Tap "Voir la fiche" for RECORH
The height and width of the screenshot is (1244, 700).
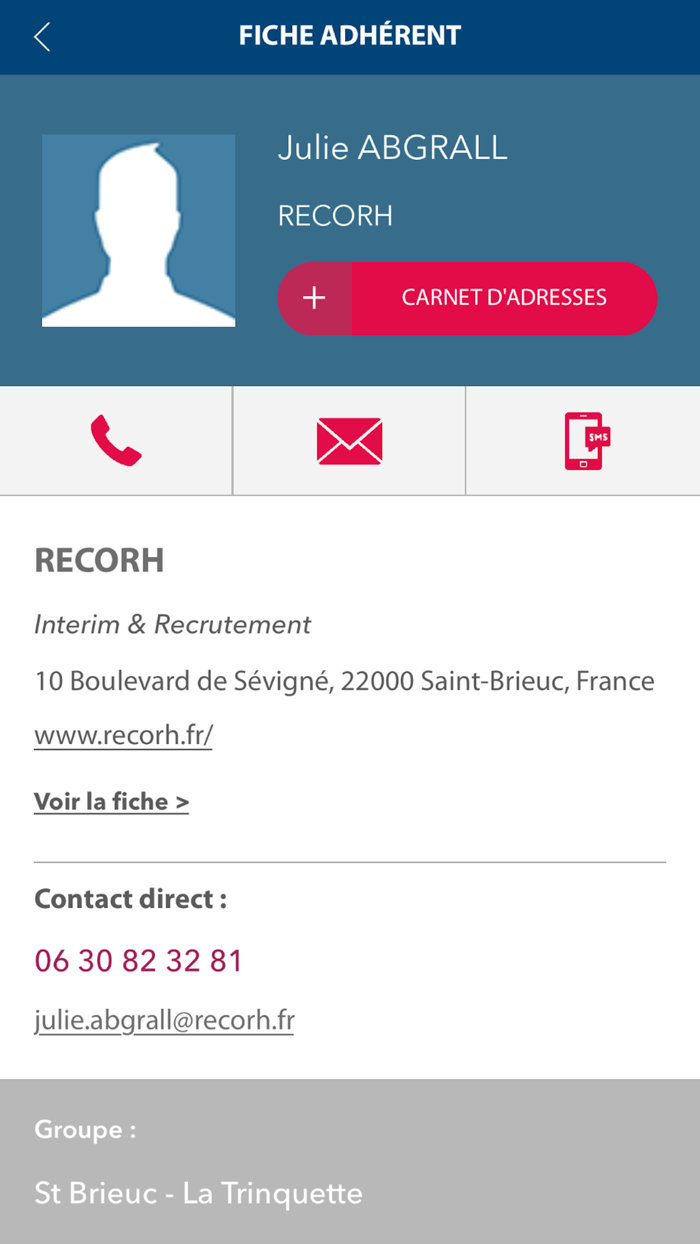(x=111, y=801)
